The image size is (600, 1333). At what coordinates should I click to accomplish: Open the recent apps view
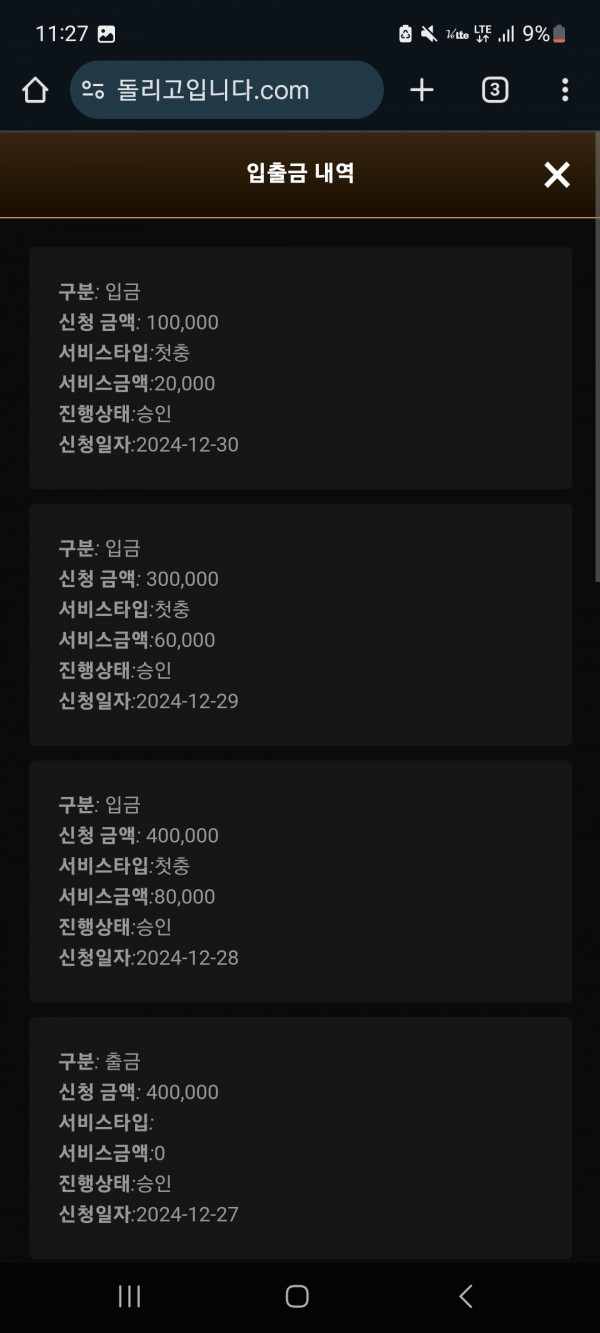(129, 1296)
